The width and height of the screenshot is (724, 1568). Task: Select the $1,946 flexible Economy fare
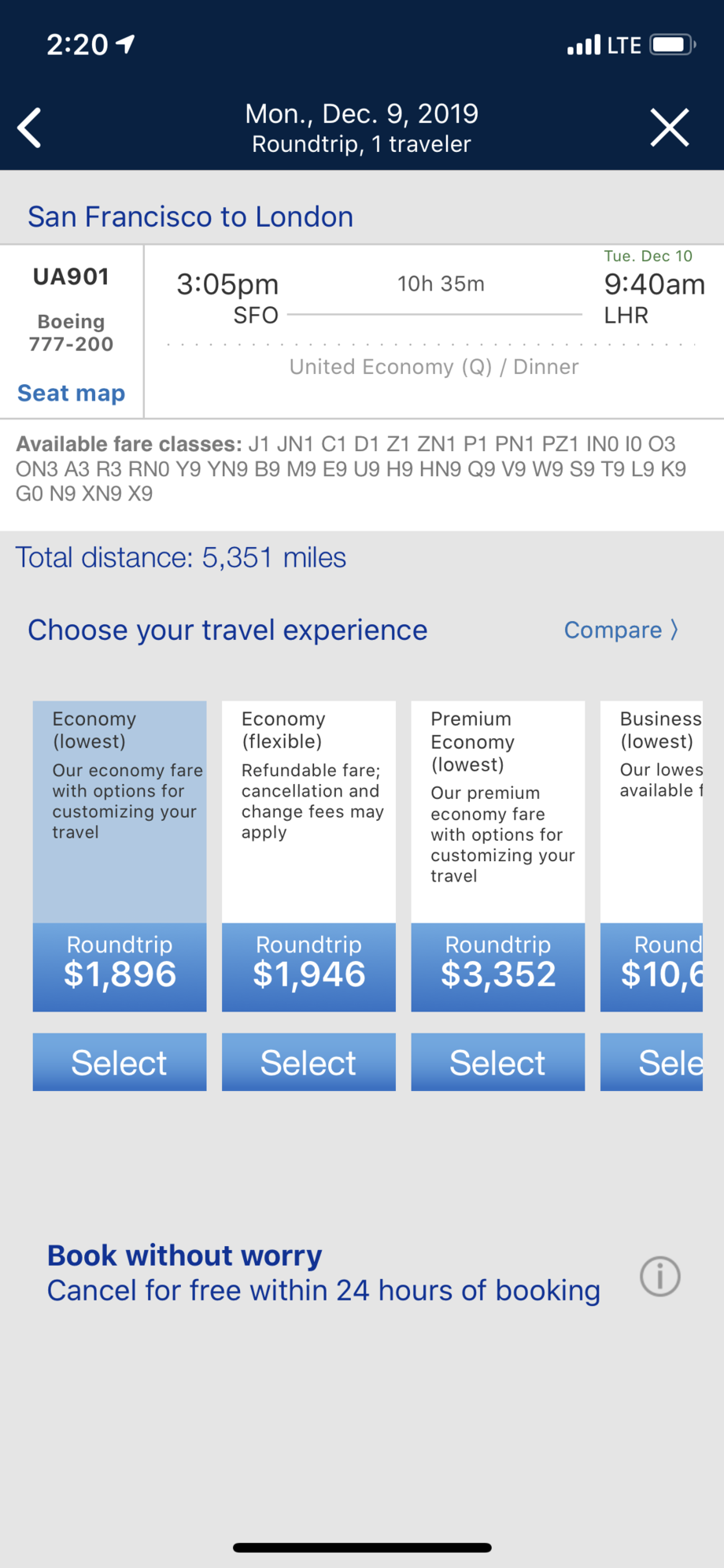pos(308,1062)
